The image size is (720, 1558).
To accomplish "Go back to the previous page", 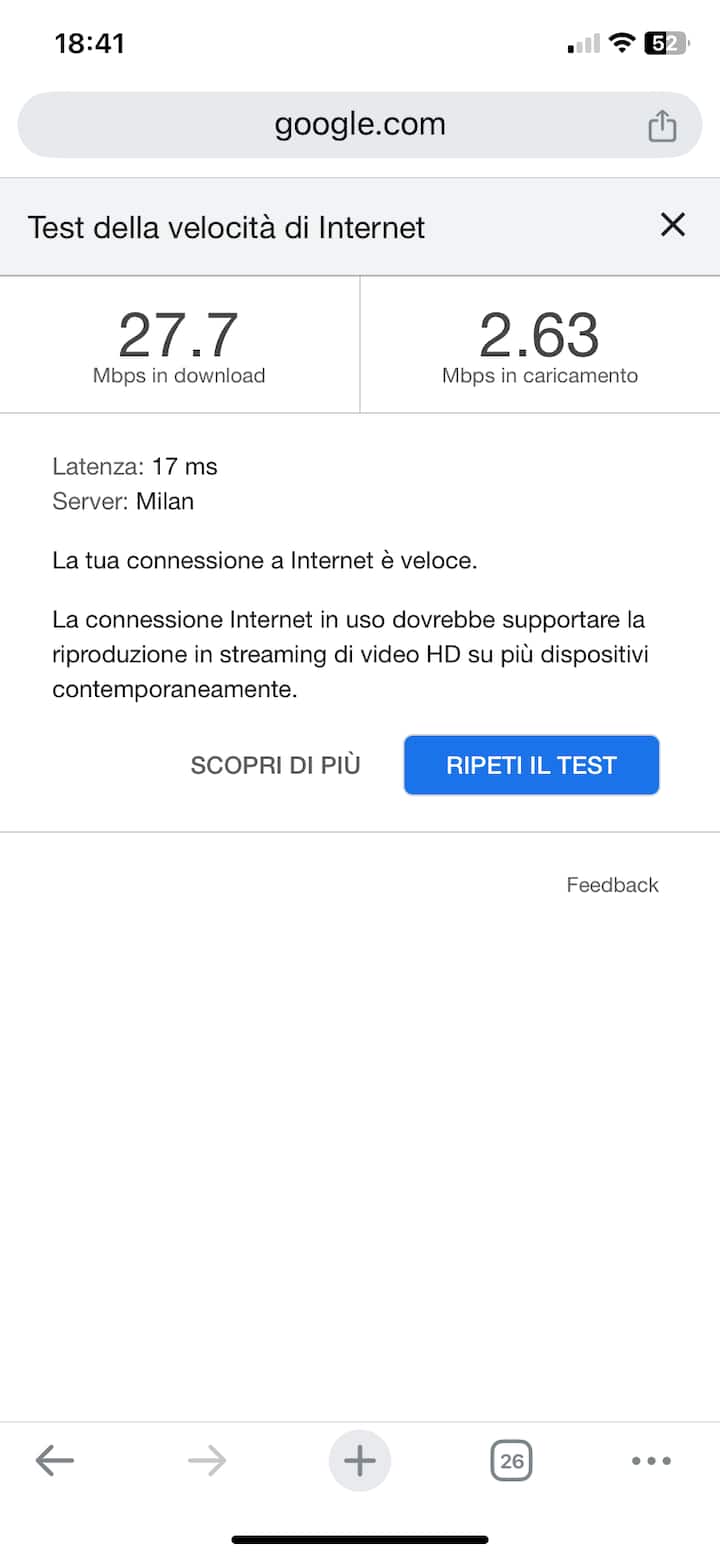I will point(55,1461).
